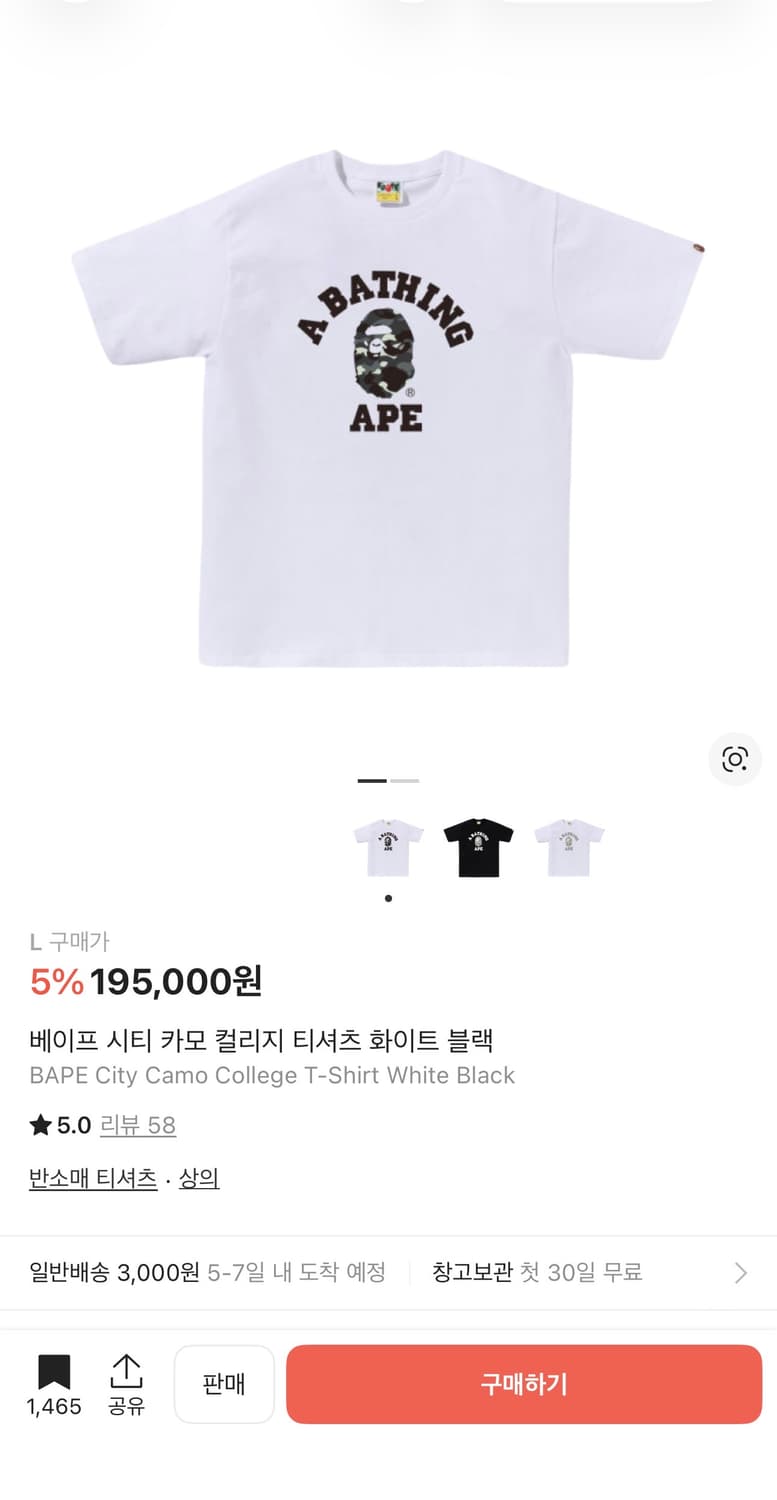777x1500 pixels.
Task: Click the 5% discount label
Action: 55,983
